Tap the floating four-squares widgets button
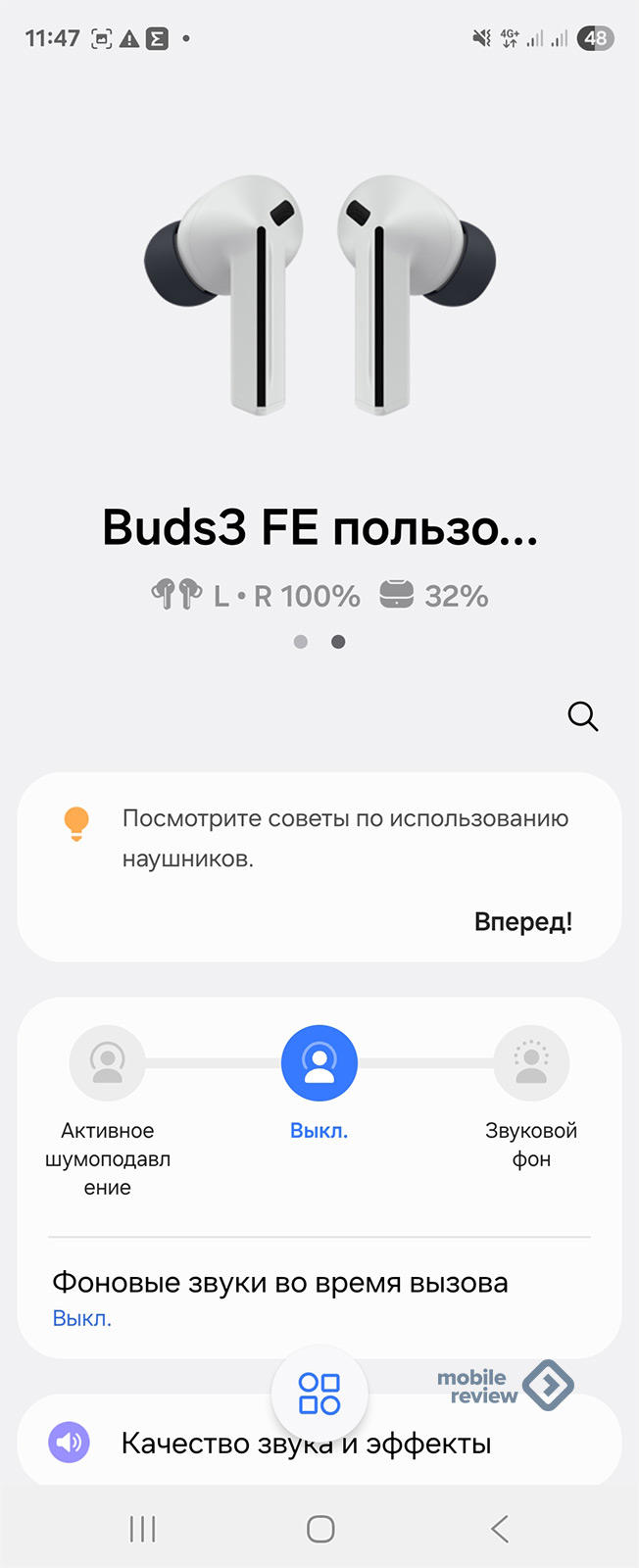 click(319, 1393)
